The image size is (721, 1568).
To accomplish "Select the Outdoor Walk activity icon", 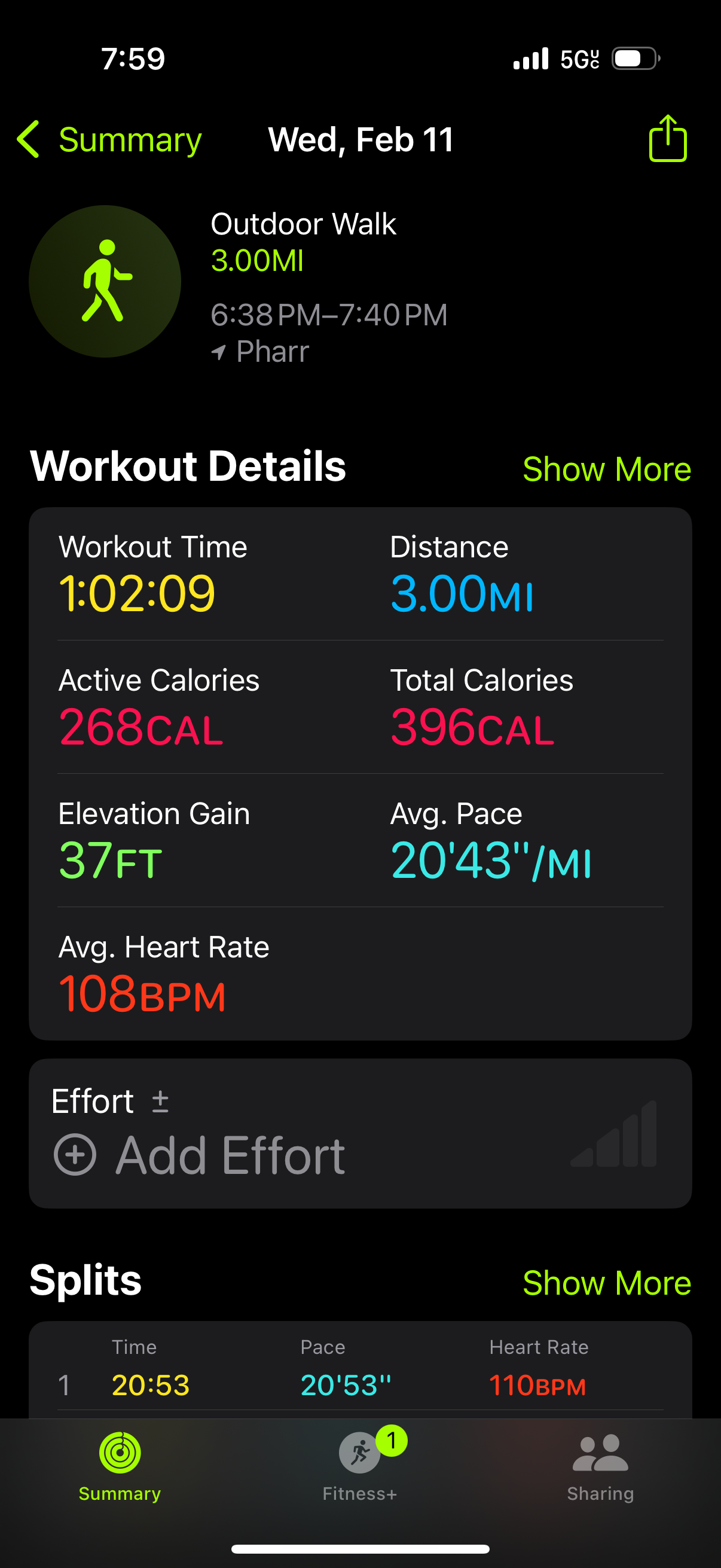I will click(x=105, y=280).
